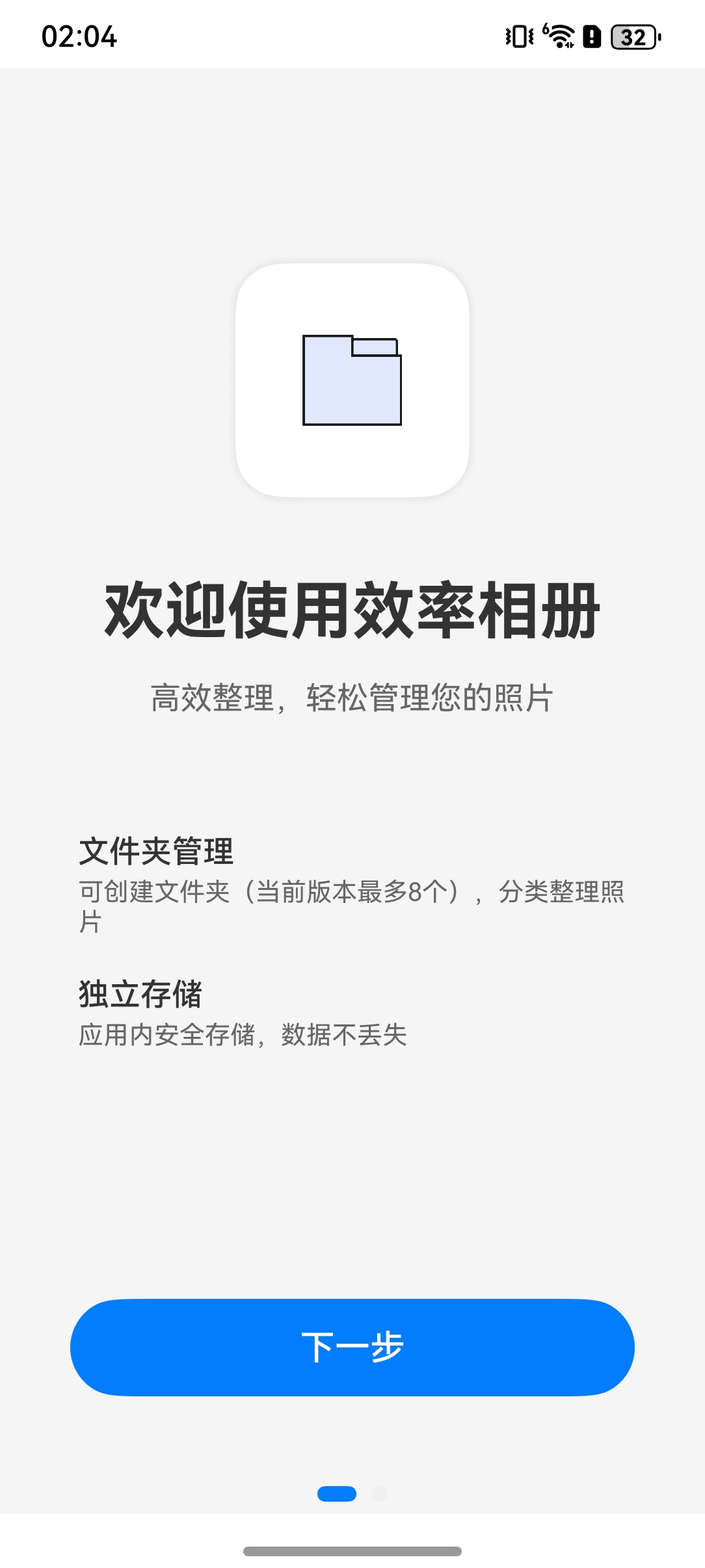Select the second page indicator dot
The image size is (705, 1568).
pos(380,1494)
